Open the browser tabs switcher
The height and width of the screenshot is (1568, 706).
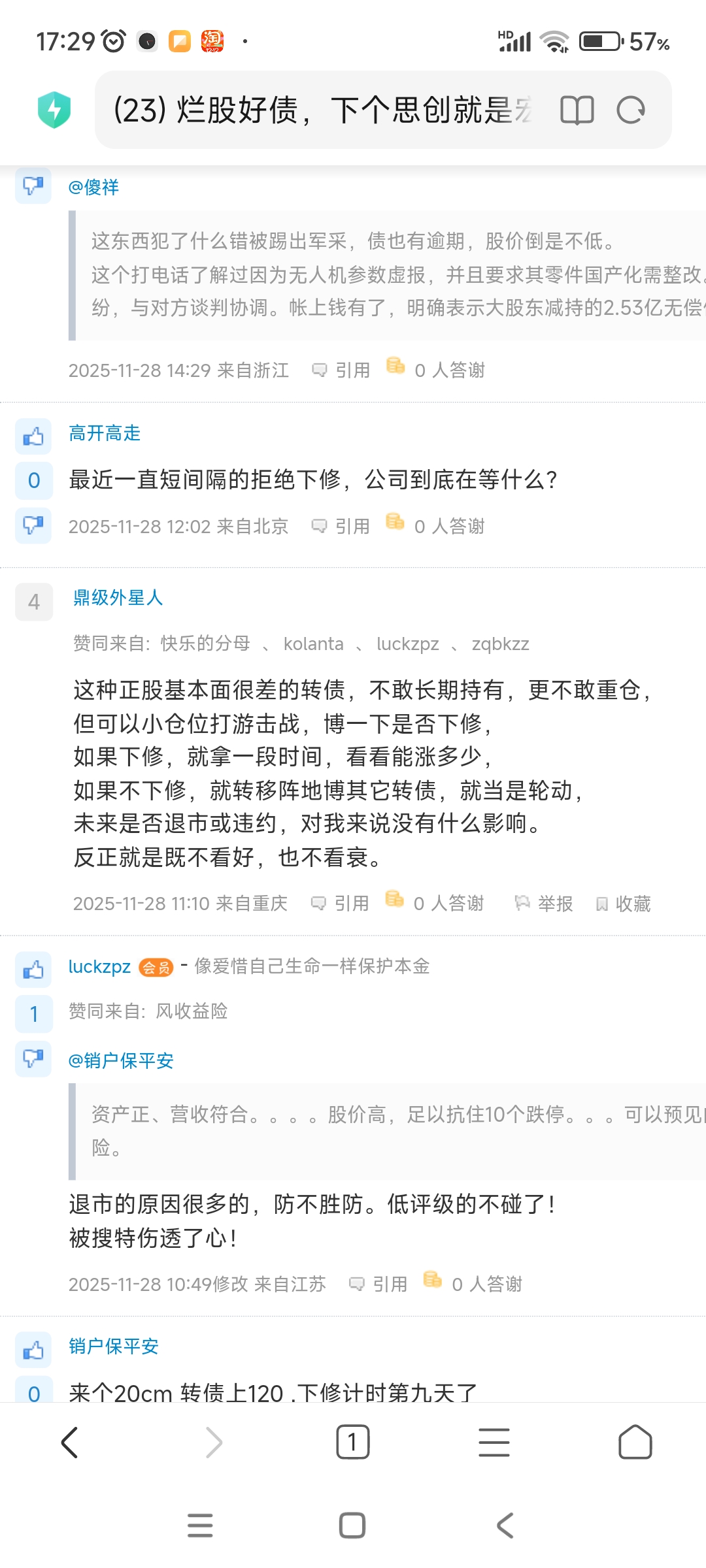tap(352, 1442)
